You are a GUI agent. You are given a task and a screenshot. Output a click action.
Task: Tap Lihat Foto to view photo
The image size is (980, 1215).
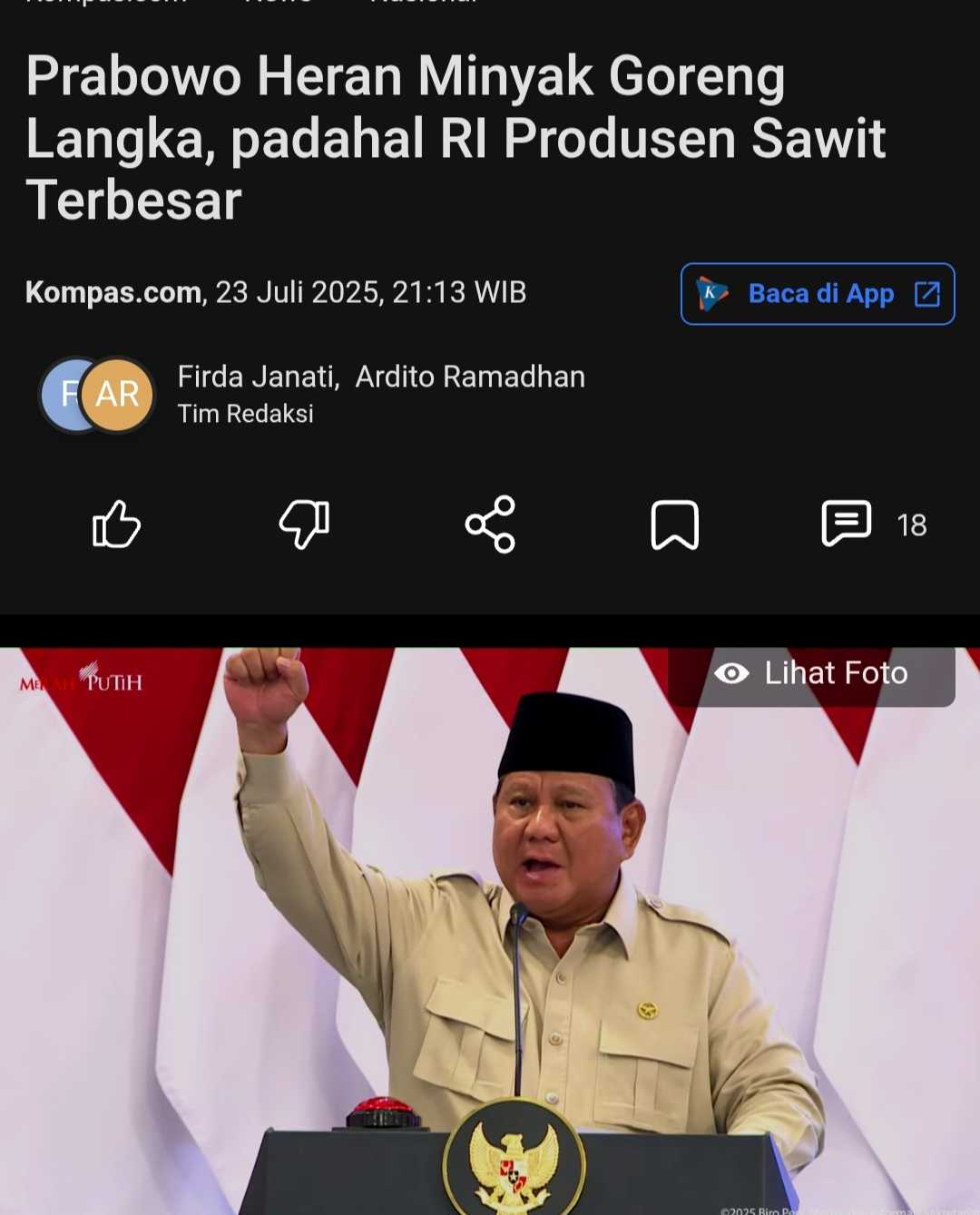[x=812, y=673]
